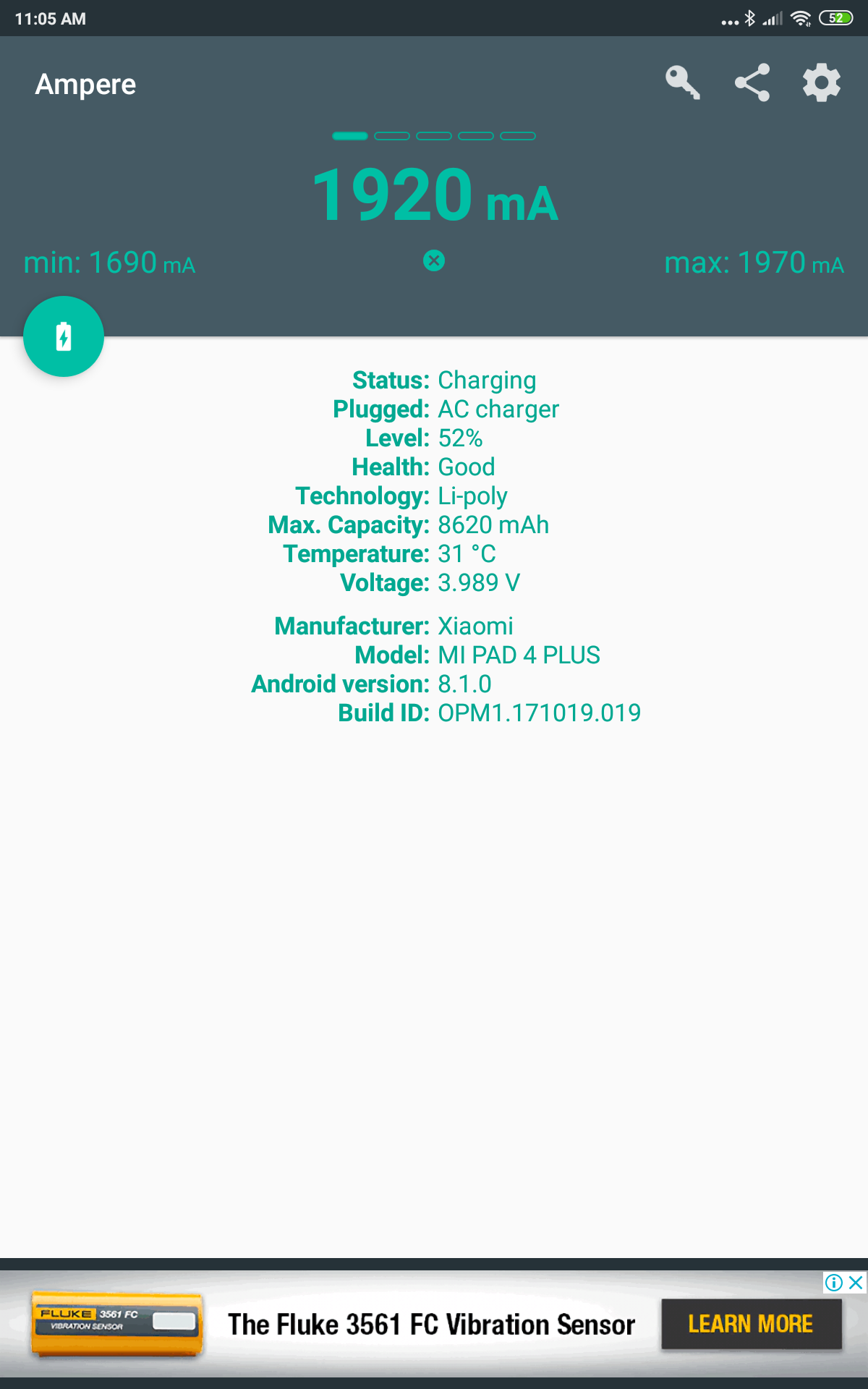Reset min and max values with X
Screen dimensions: 868x1389
tap(434, 260)
